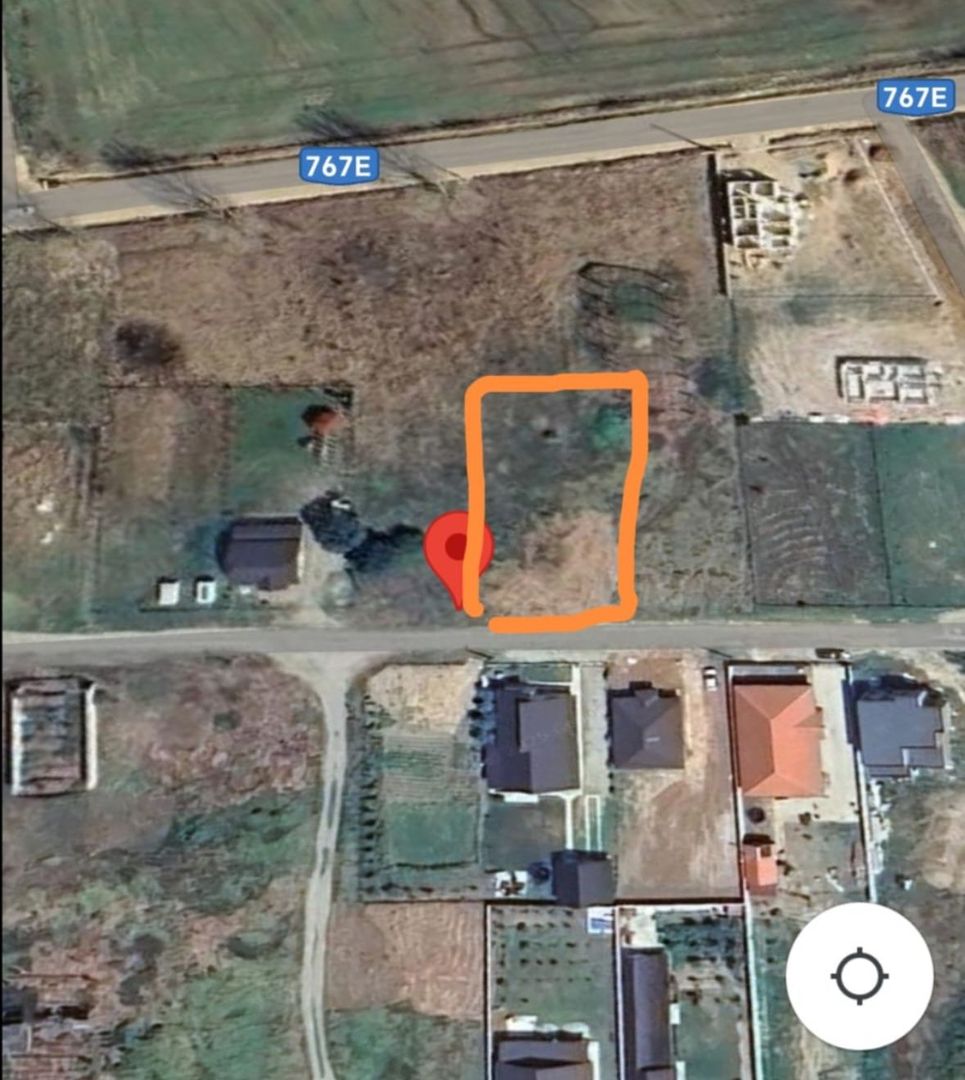Click the left 767E road label
965x1080 pixels.
point(339,170)
